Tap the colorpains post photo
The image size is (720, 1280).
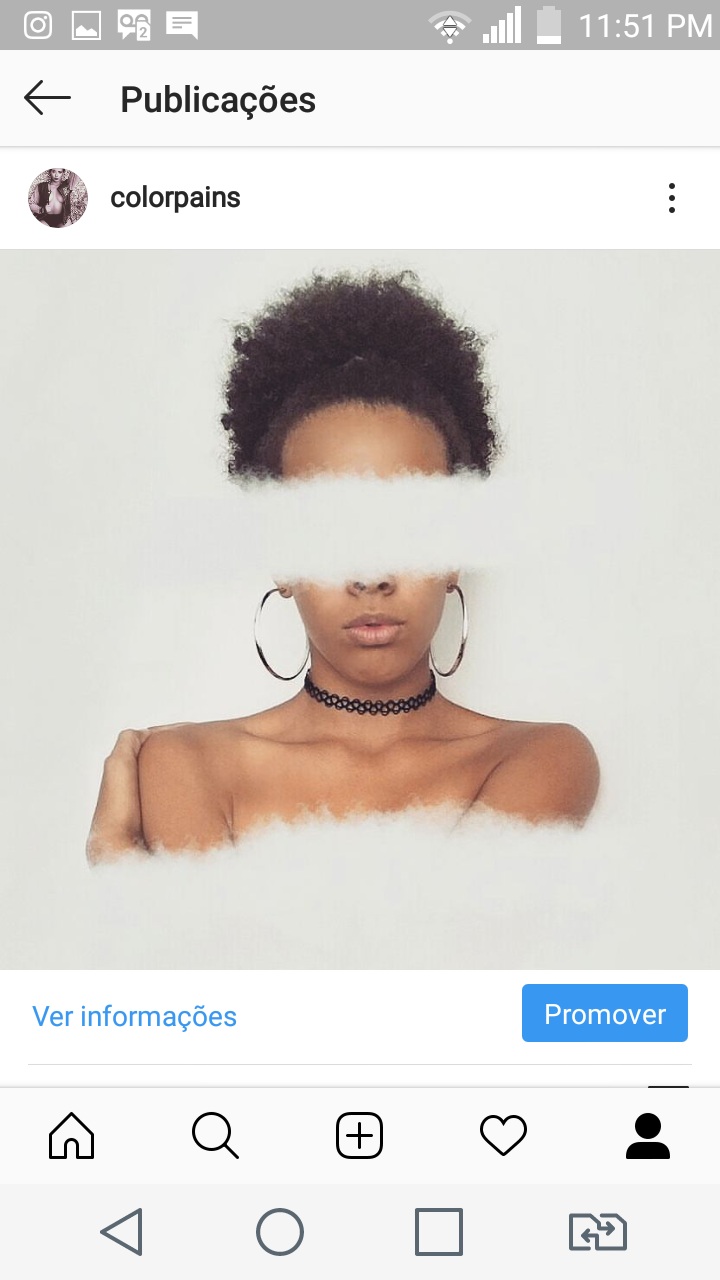pyautogui.click(x=360, y=610)
